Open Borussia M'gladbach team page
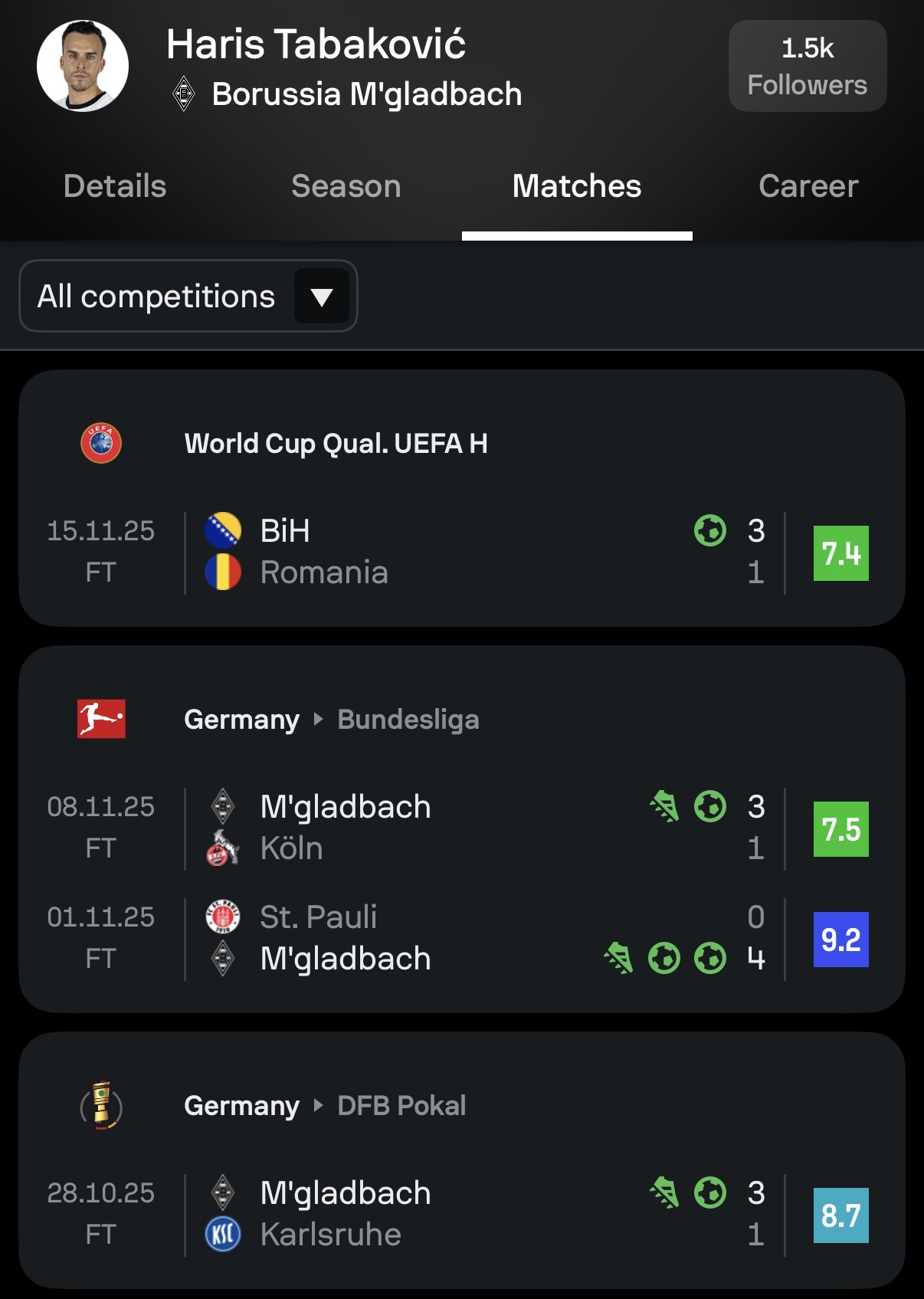This screenshot has height=1299, width=924. pos(366,94)
